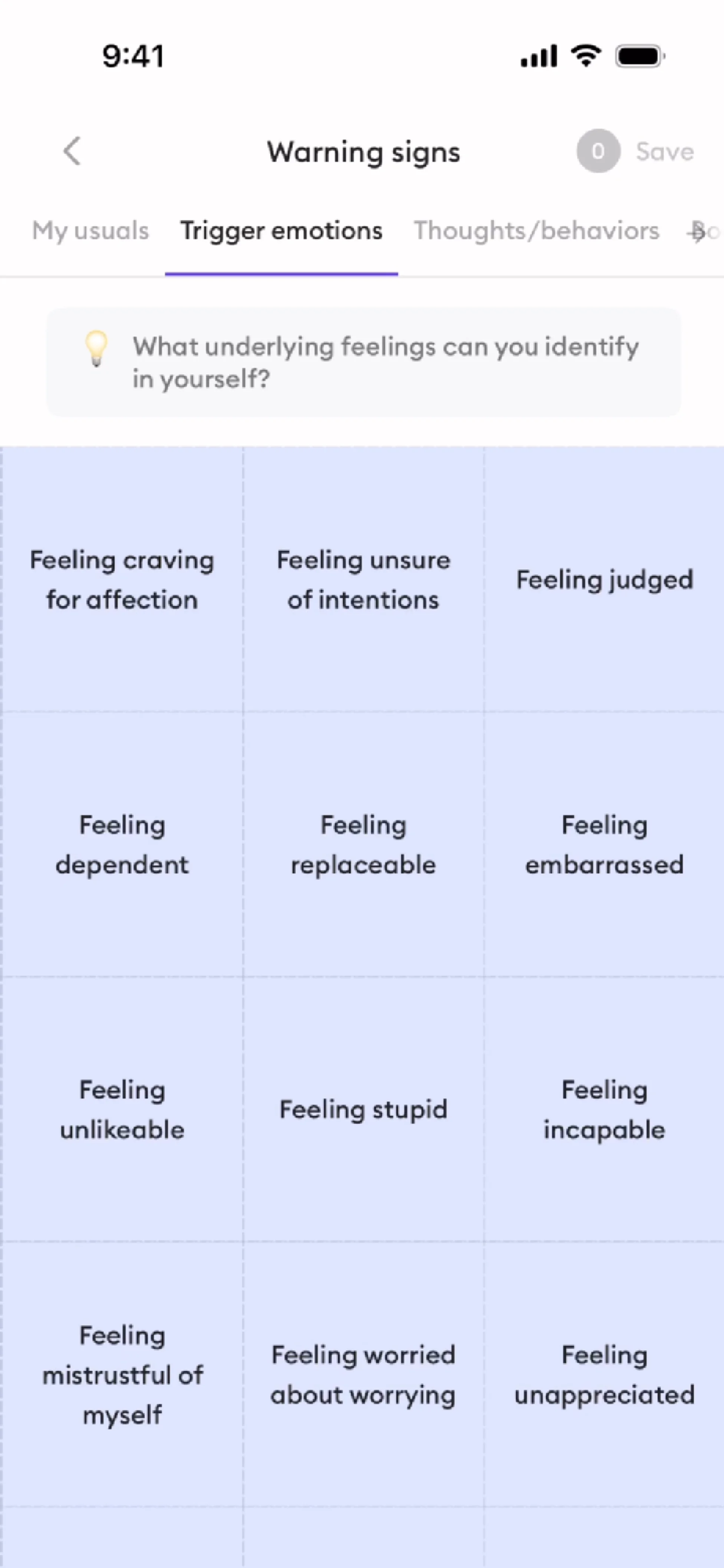Switch to the My usuals tab

click(91, 231)
